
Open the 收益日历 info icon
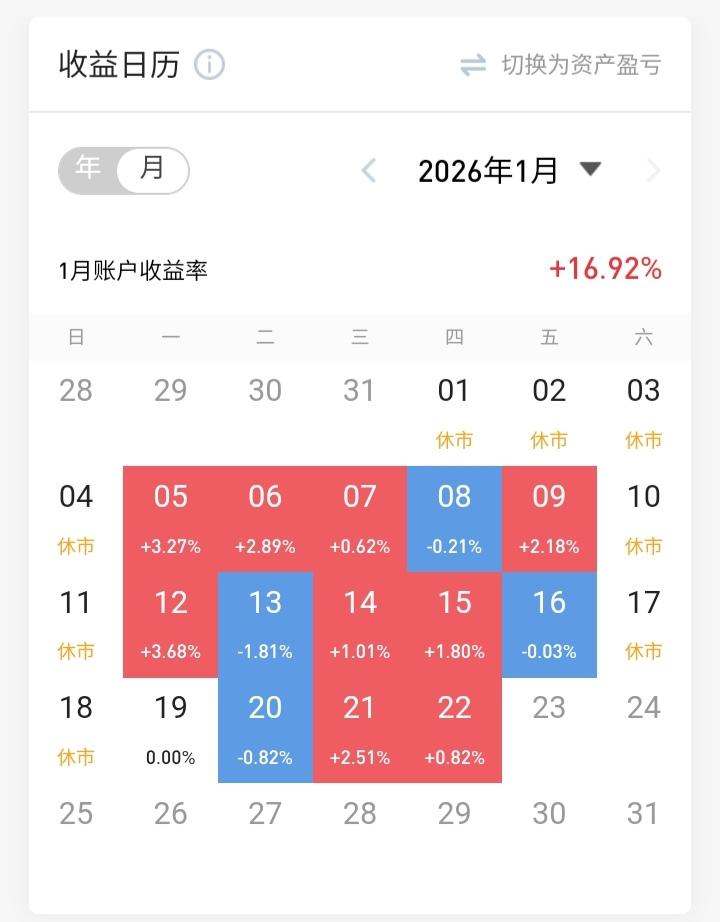pyautogui.click(x=211, y=64)
